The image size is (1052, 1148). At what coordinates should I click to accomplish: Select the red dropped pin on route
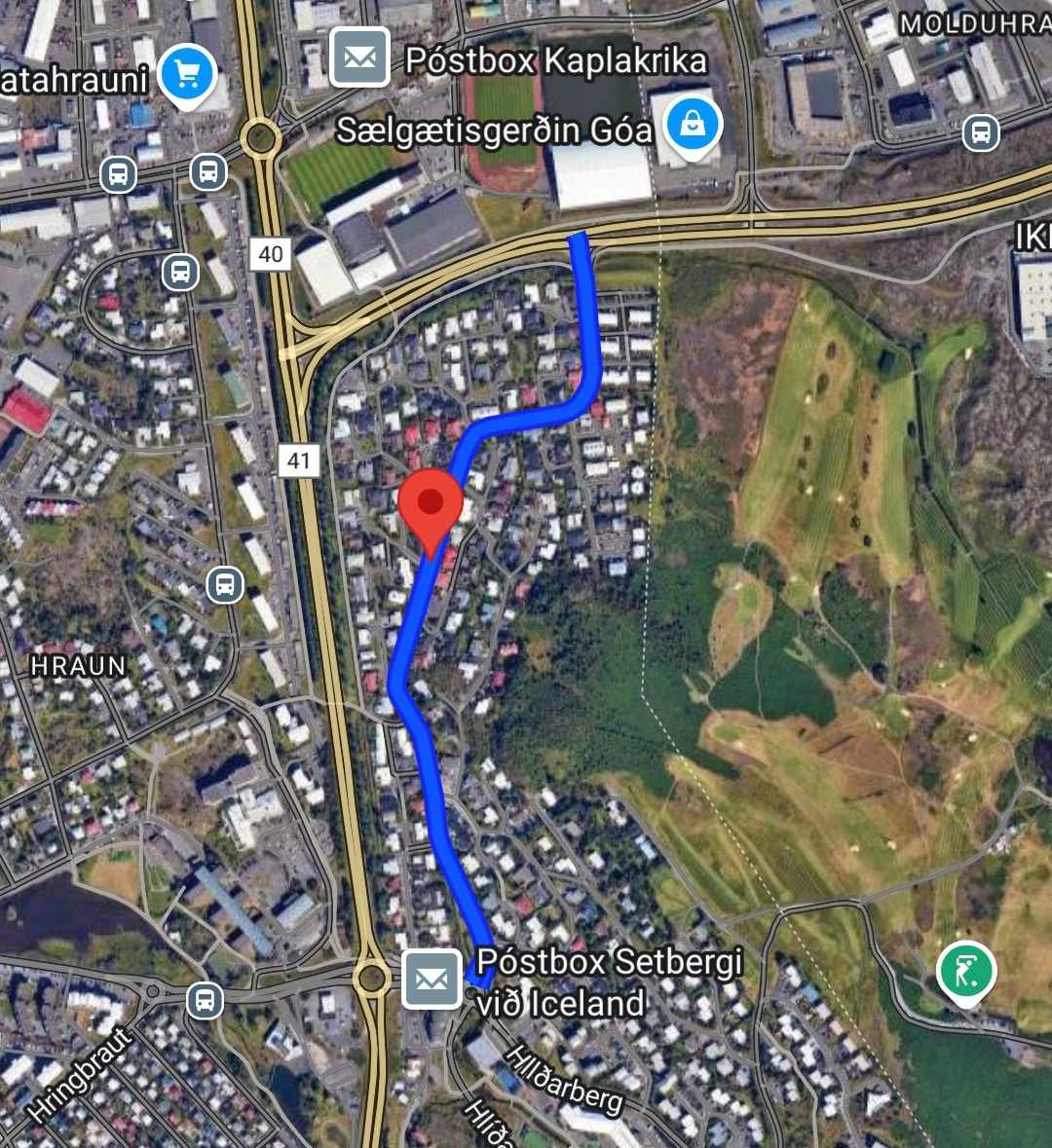431,506
